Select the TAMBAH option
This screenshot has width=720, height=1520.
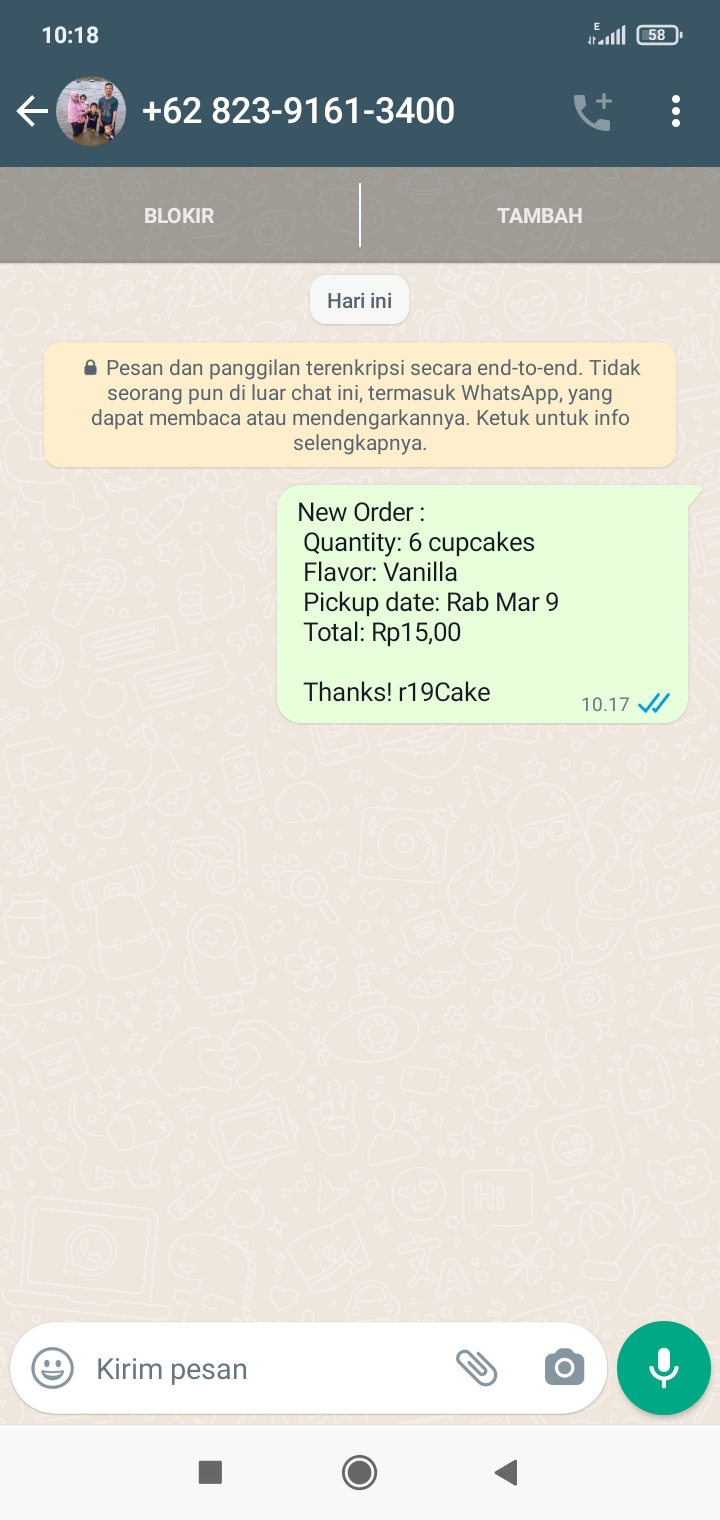click(539, 214)
